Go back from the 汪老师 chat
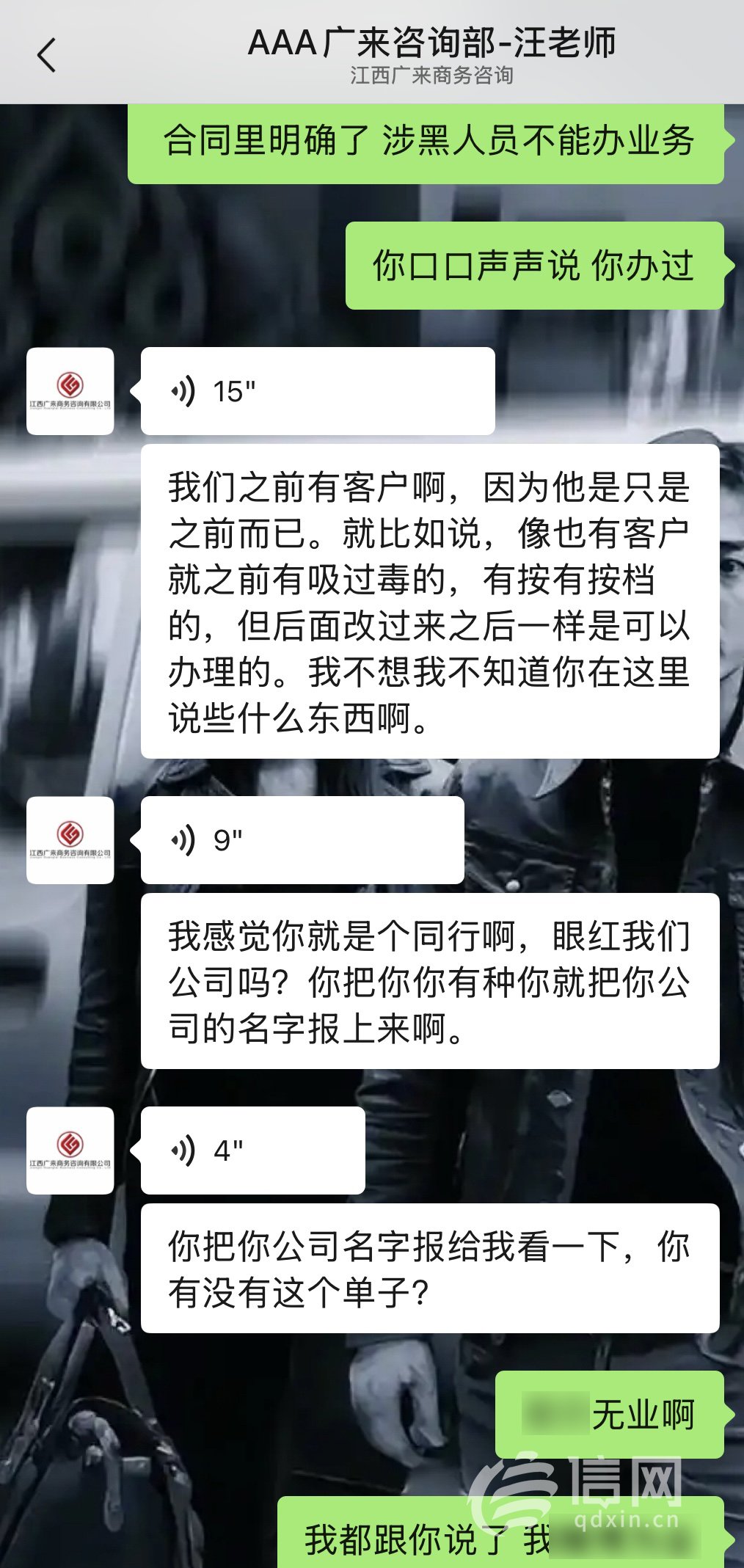Screen dimensions: 744x1568 pos(46,56)
